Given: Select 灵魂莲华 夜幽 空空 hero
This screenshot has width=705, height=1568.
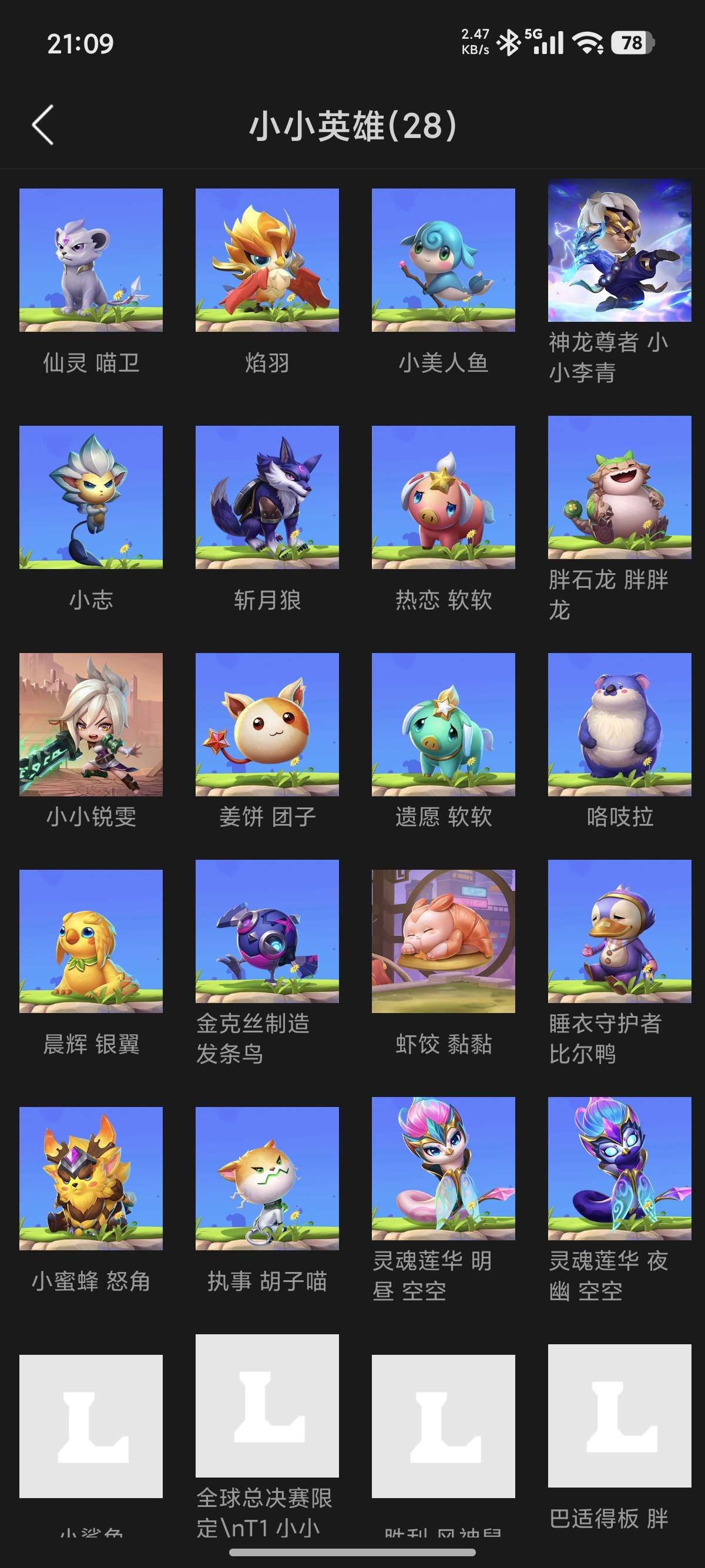Looking at the screenshot, I should pyautogui.click(x=619, y=1169).
